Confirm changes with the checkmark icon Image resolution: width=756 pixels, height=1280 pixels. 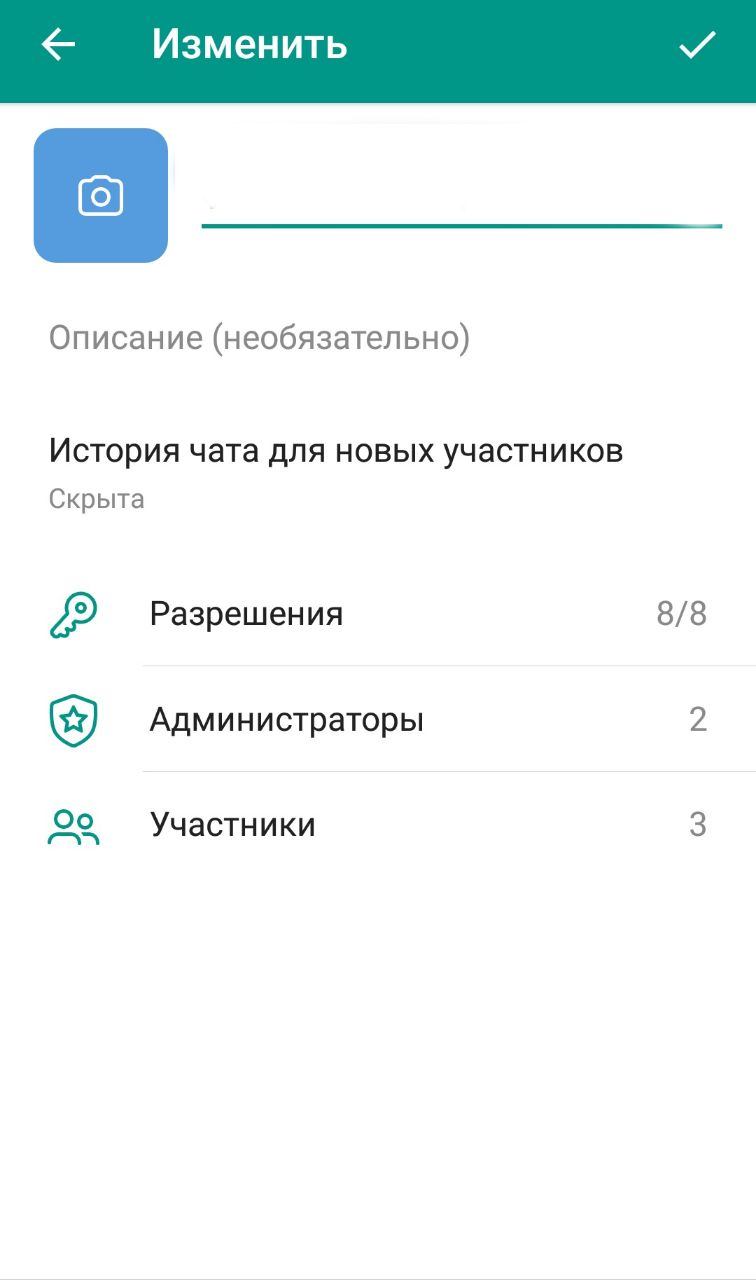coord(697,45)
